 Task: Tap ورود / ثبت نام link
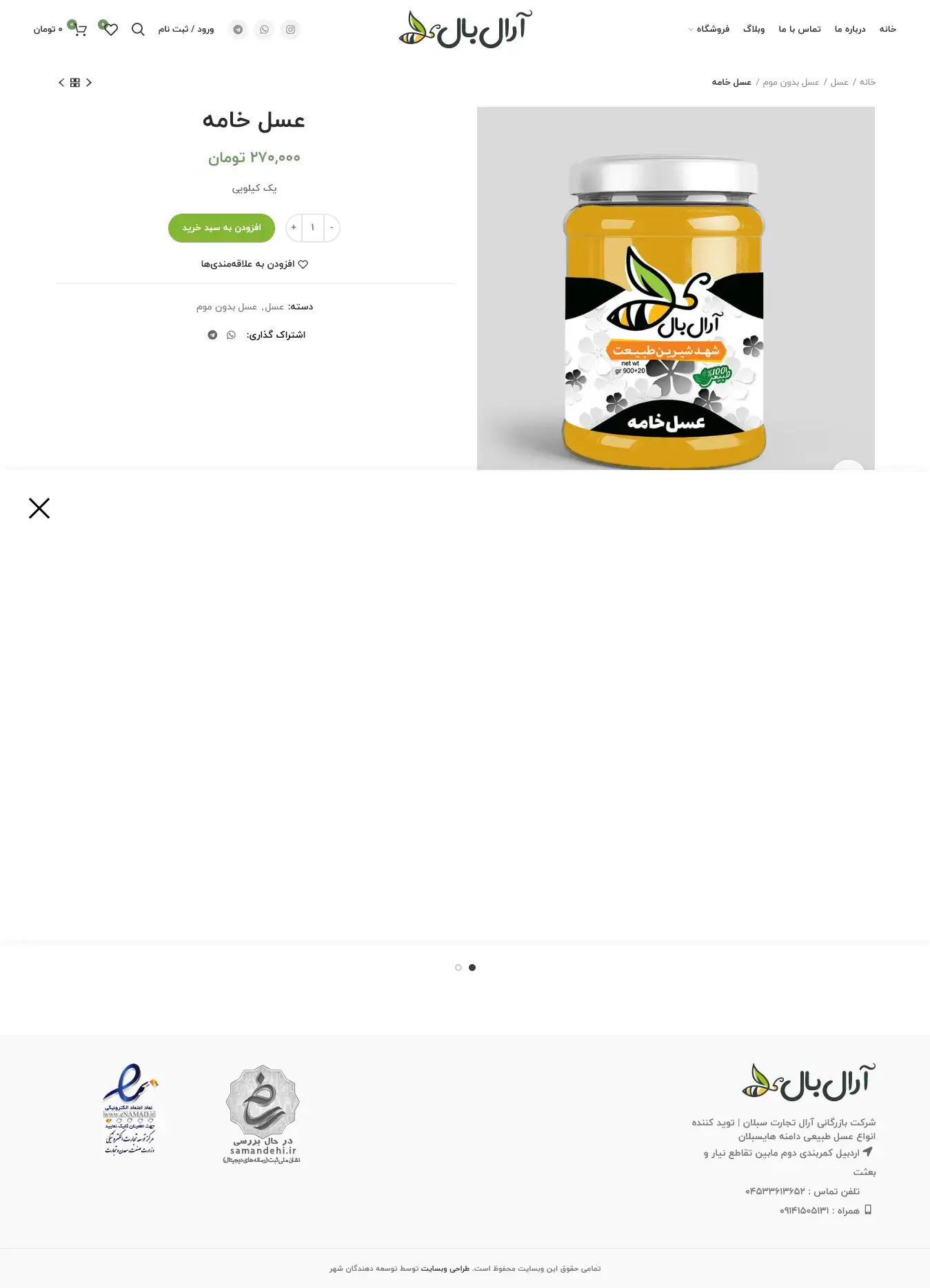pyautogui.click(x=186, y=29)
